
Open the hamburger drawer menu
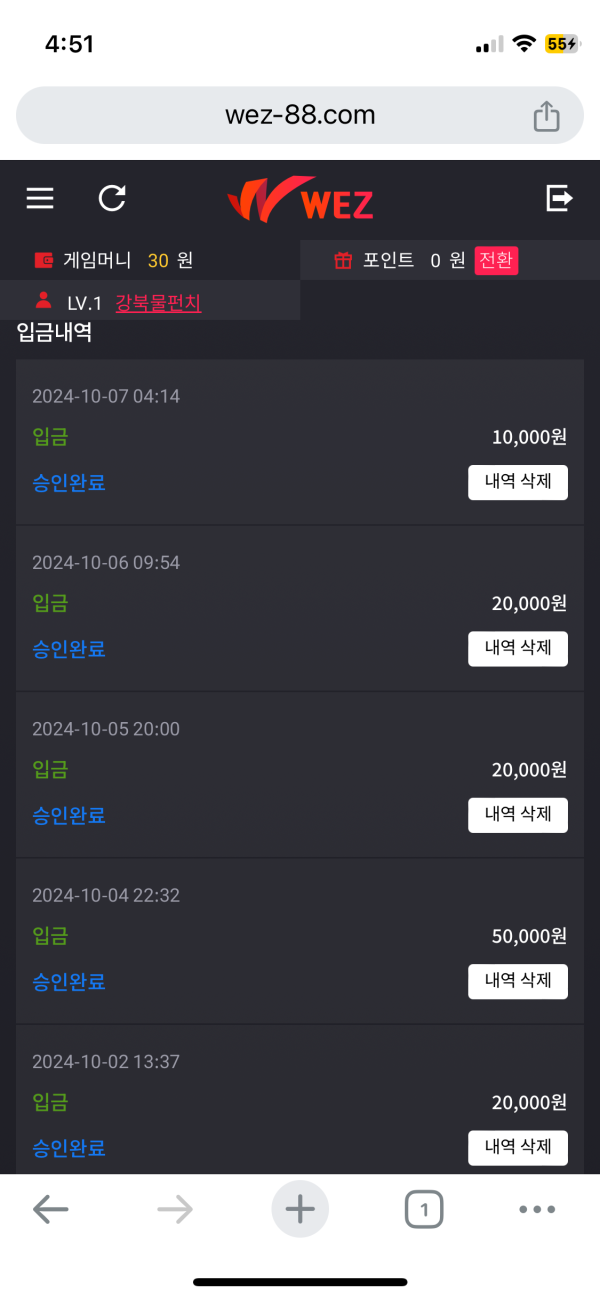pyautogui.click(x=40, y=198)
